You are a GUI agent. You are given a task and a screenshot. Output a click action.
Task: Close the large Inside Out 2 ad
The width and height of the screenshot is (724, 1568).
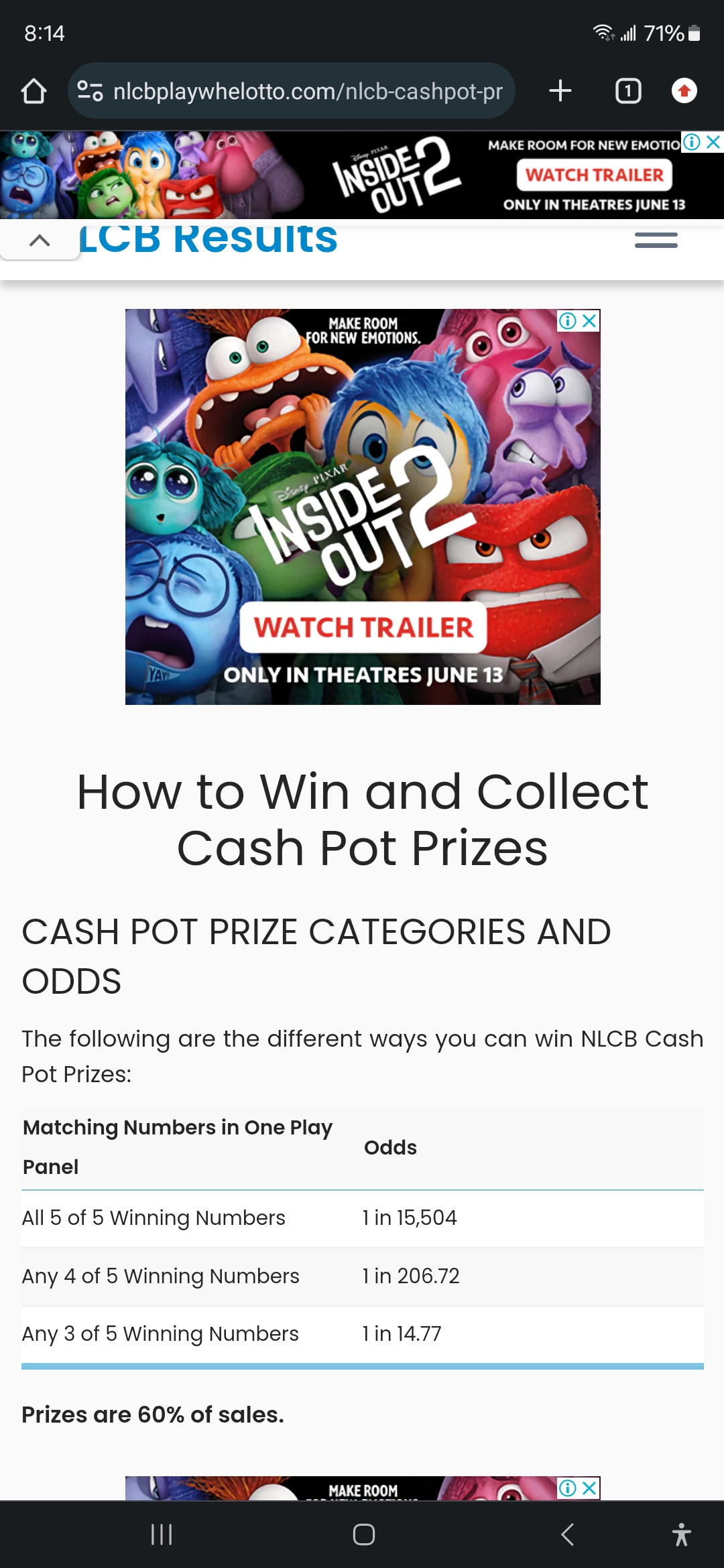coord(590,321)
